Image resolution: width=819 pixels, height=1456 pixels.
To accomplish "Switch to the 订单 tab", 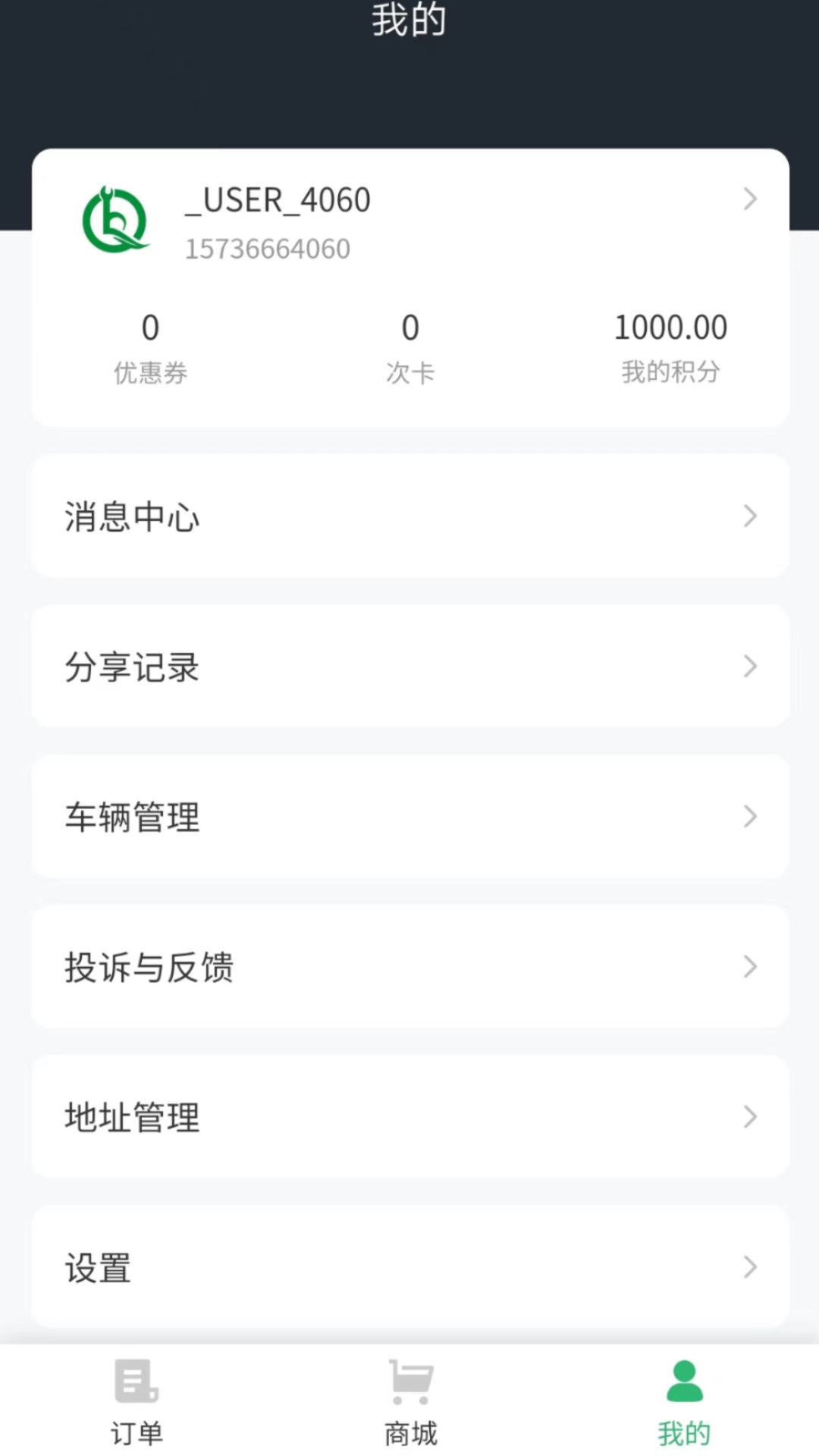I will [x=135, y=1407].
